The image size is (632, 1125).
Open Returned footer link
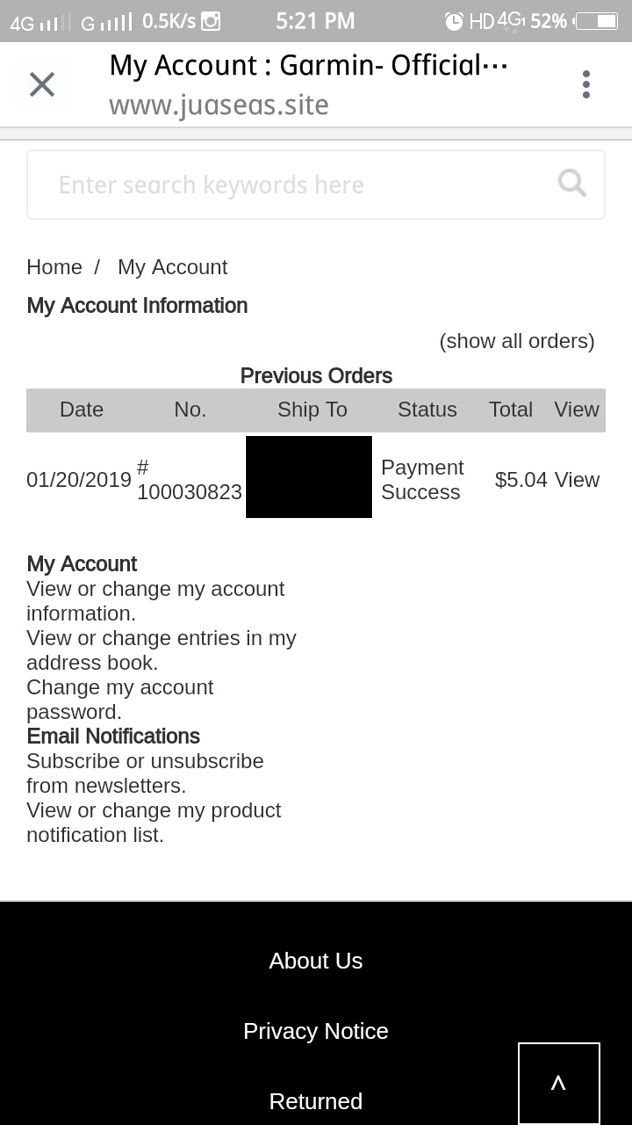point(316,1101)
